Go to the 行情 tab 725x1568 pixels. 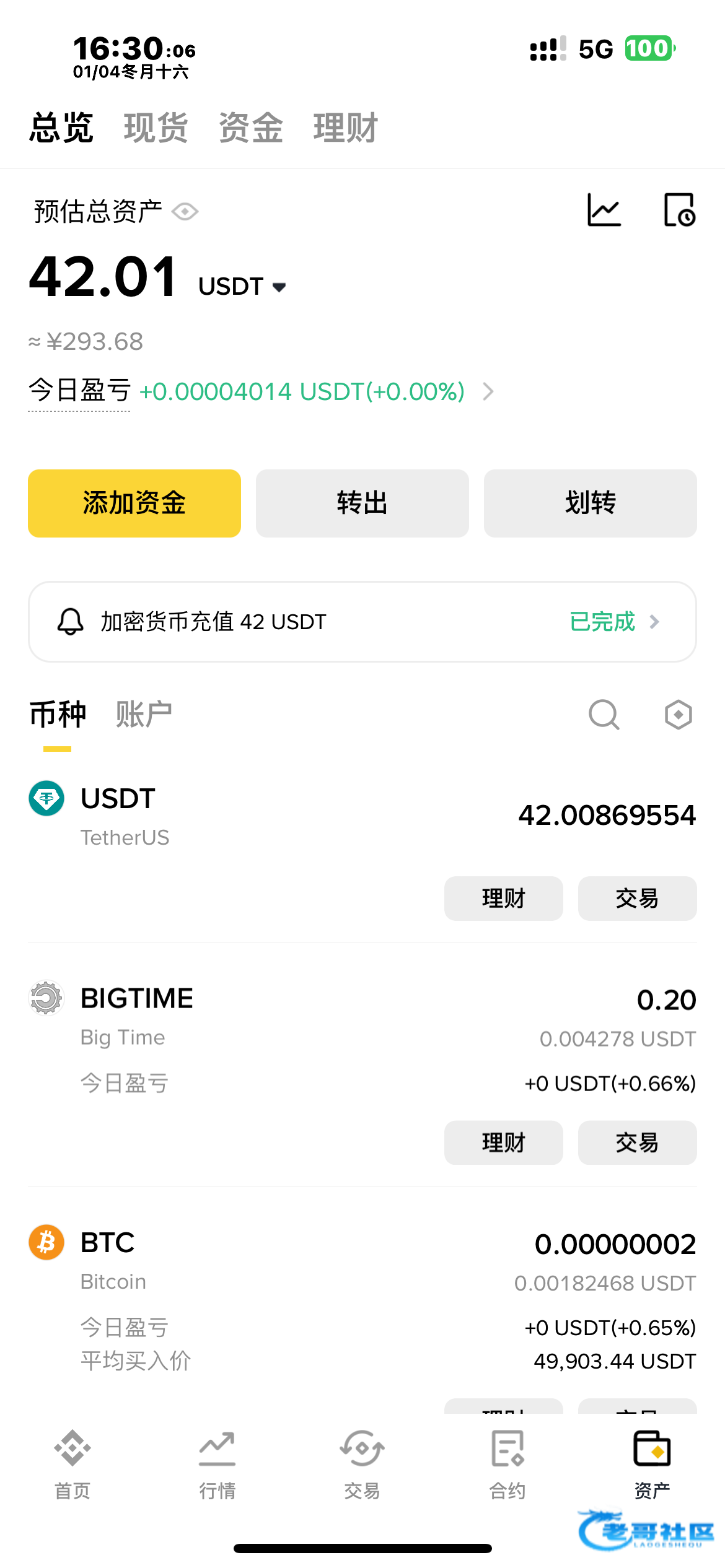[x=217, y=1464]
